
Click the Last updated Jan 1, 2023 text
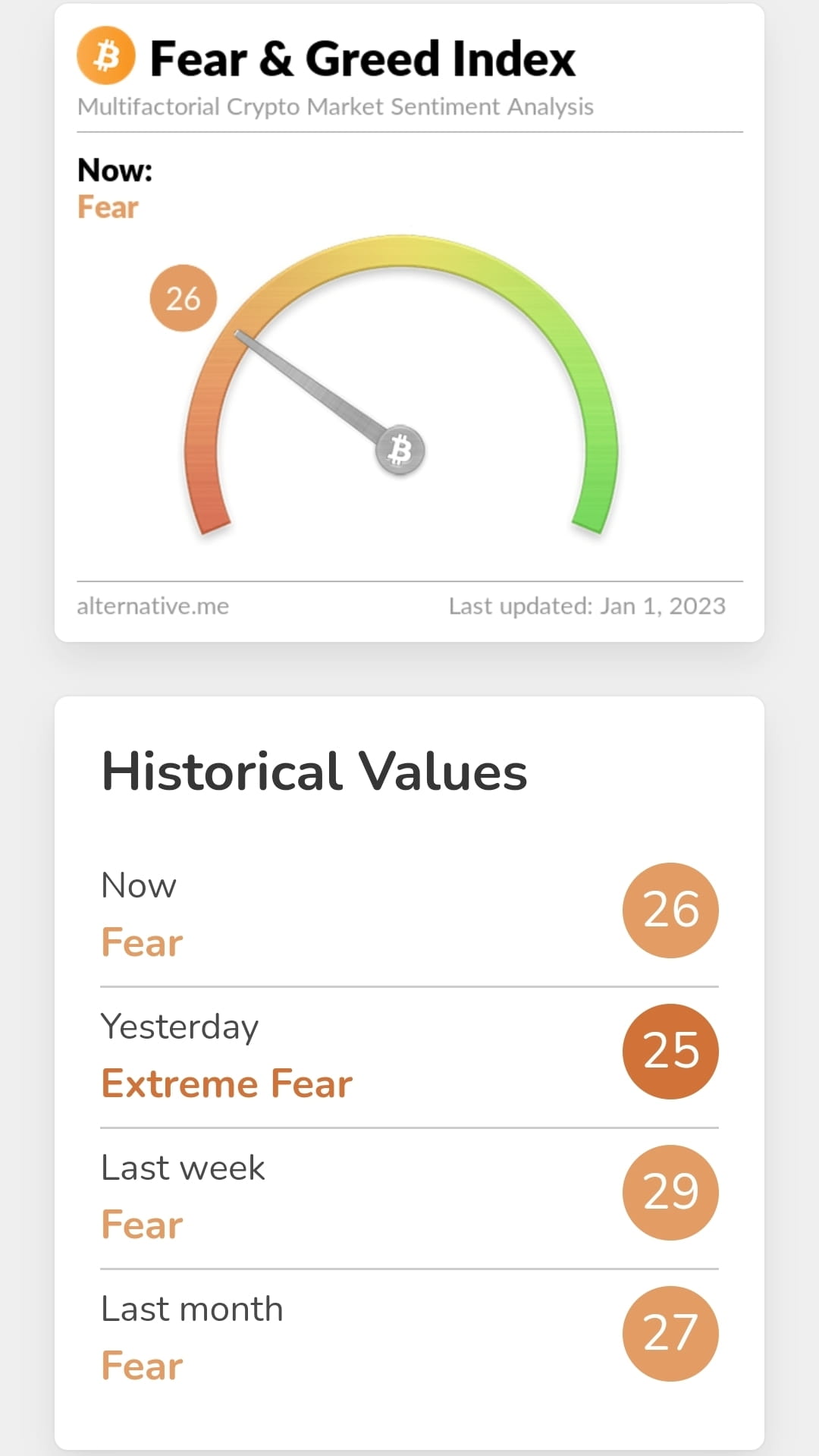click(x=587, y=605)
